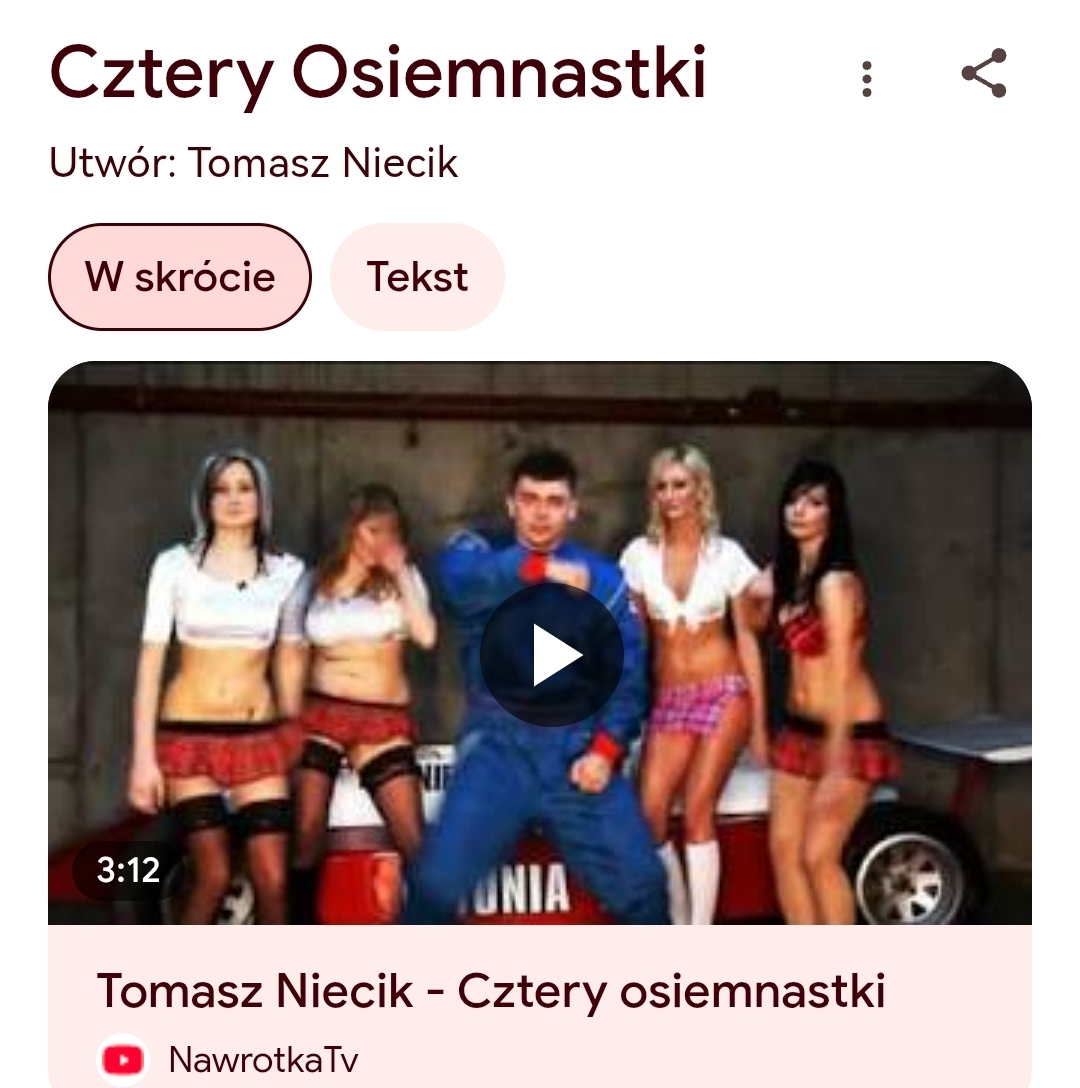Open the three-dot overflow menu
The image size is (1080, 1088).
pyautogui.click(x=867, y=78)
